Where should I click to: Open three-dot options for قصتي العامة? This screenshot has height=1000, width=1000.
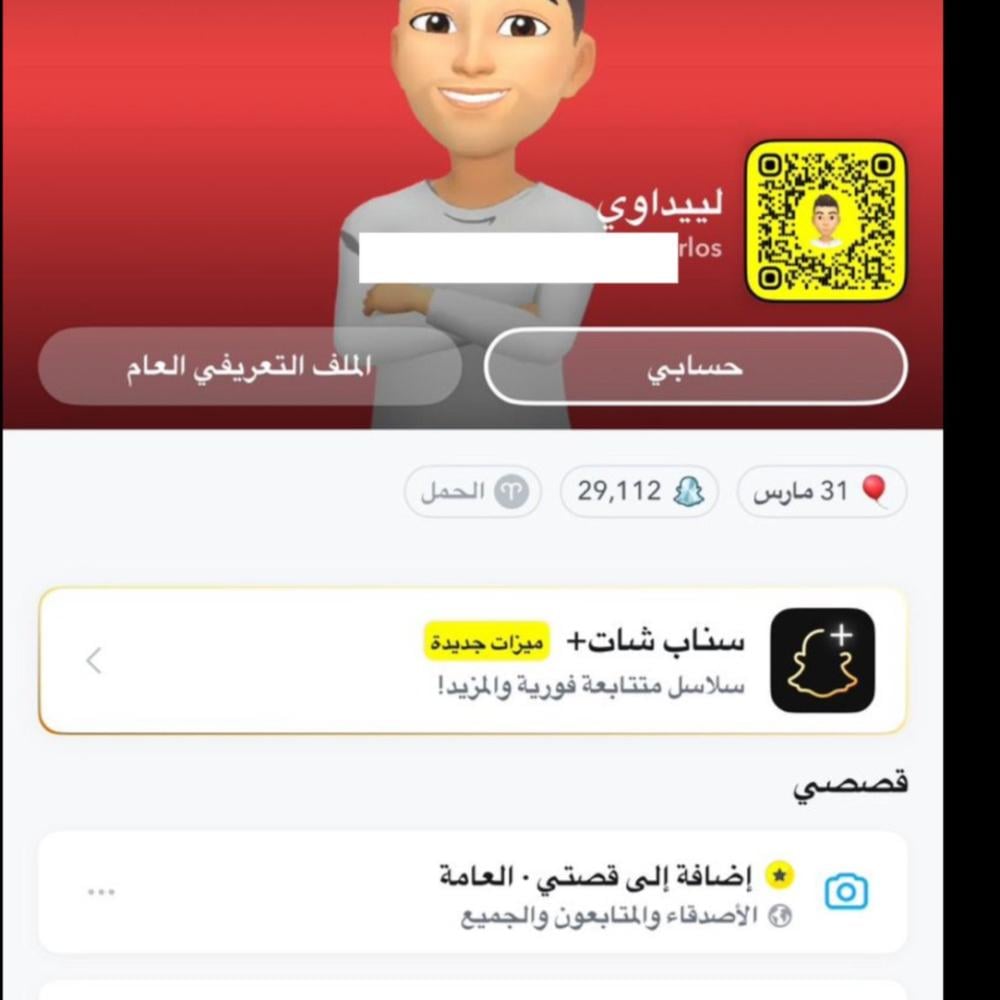[x=101, y=892]
